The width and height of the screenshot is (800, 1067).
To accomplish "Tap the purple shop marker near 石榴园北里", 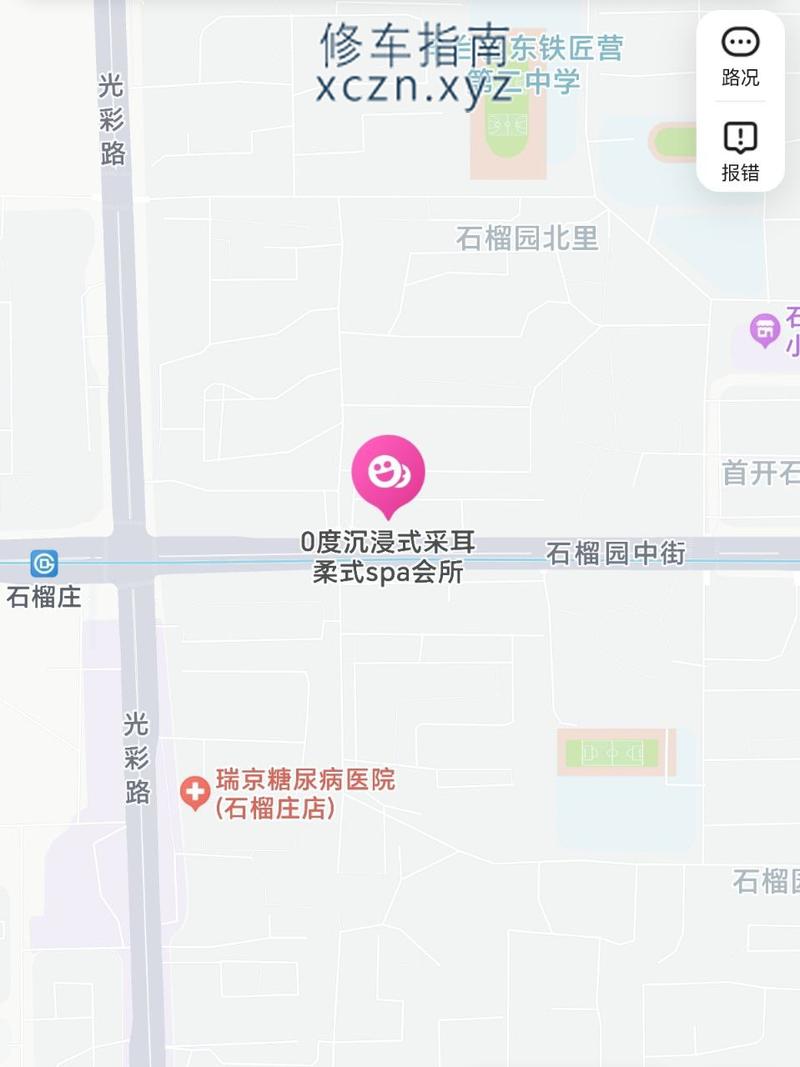I will (765, 329).
